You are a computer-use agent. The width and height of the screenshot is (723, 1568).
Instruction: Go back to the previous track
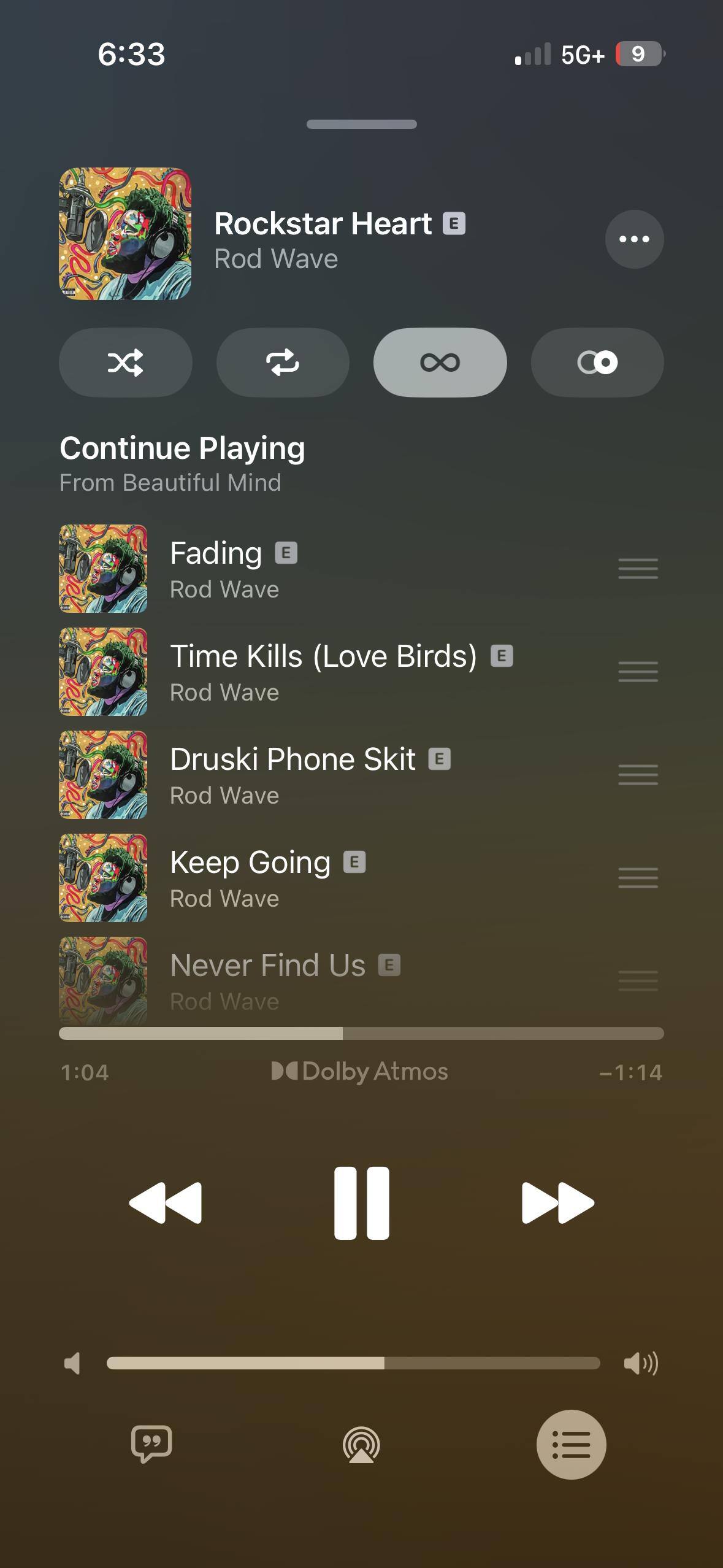(x=165, y=1203)
